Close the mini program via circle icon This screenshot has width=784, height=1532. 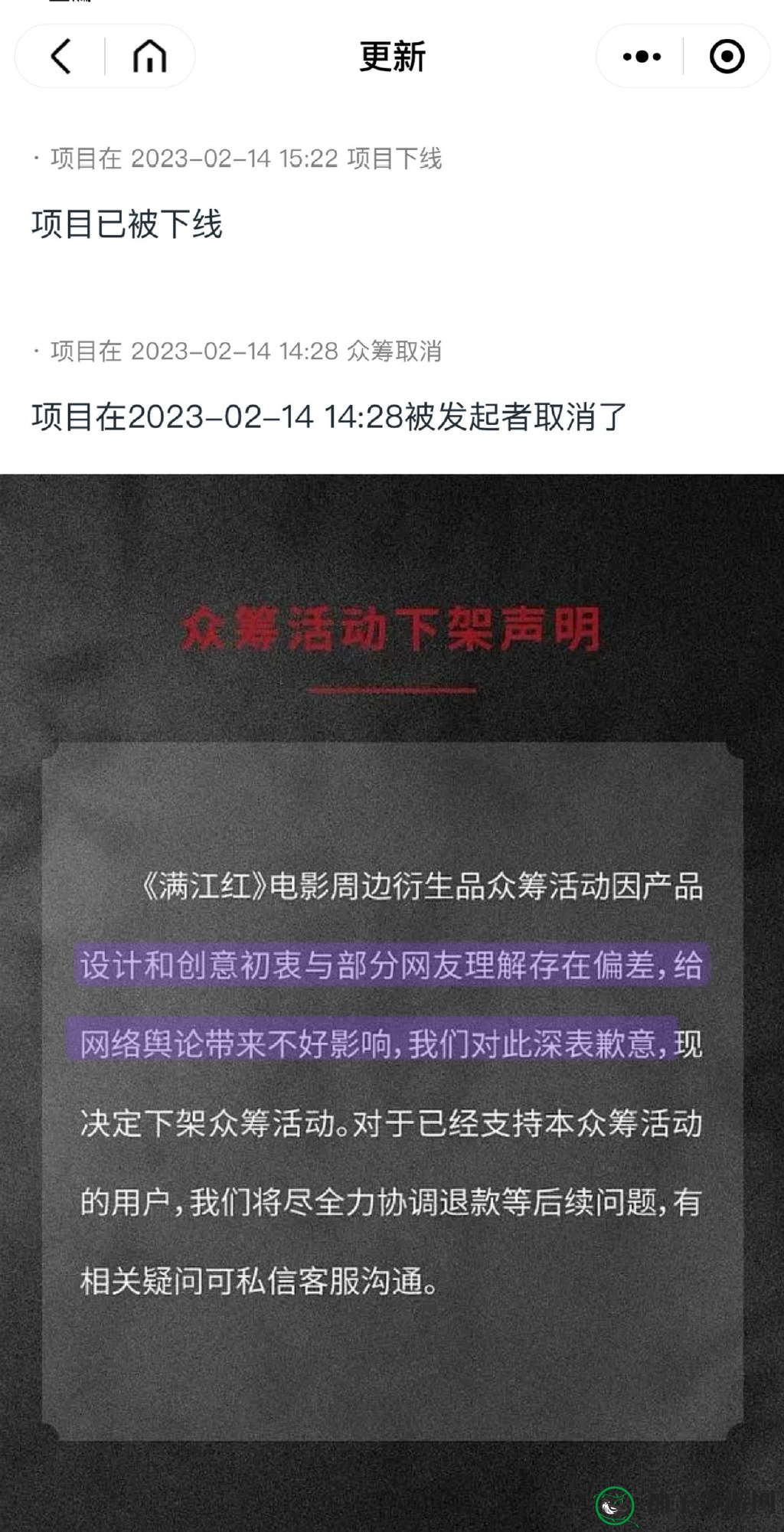click(x=727, y=56)
